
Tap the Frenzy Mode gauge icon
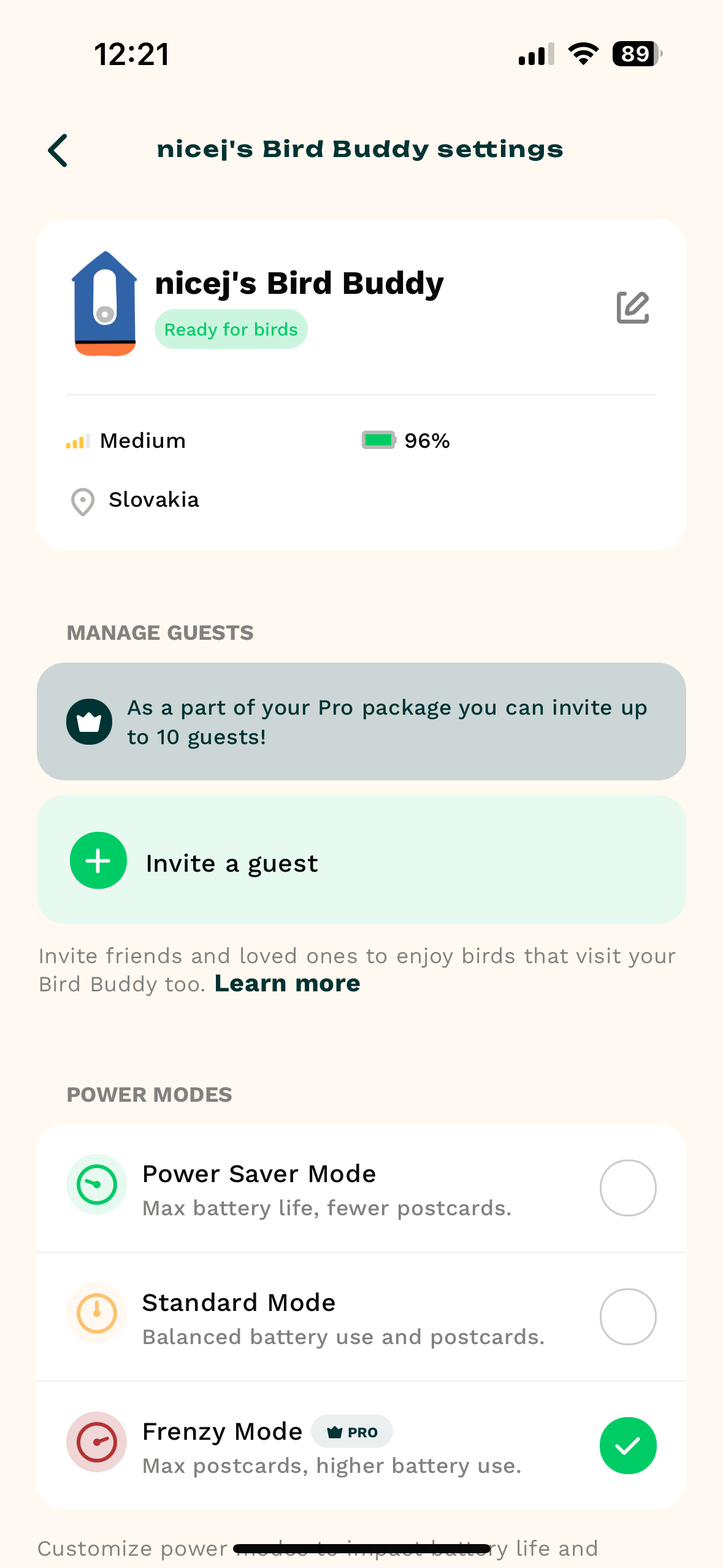coord(96,1442)
